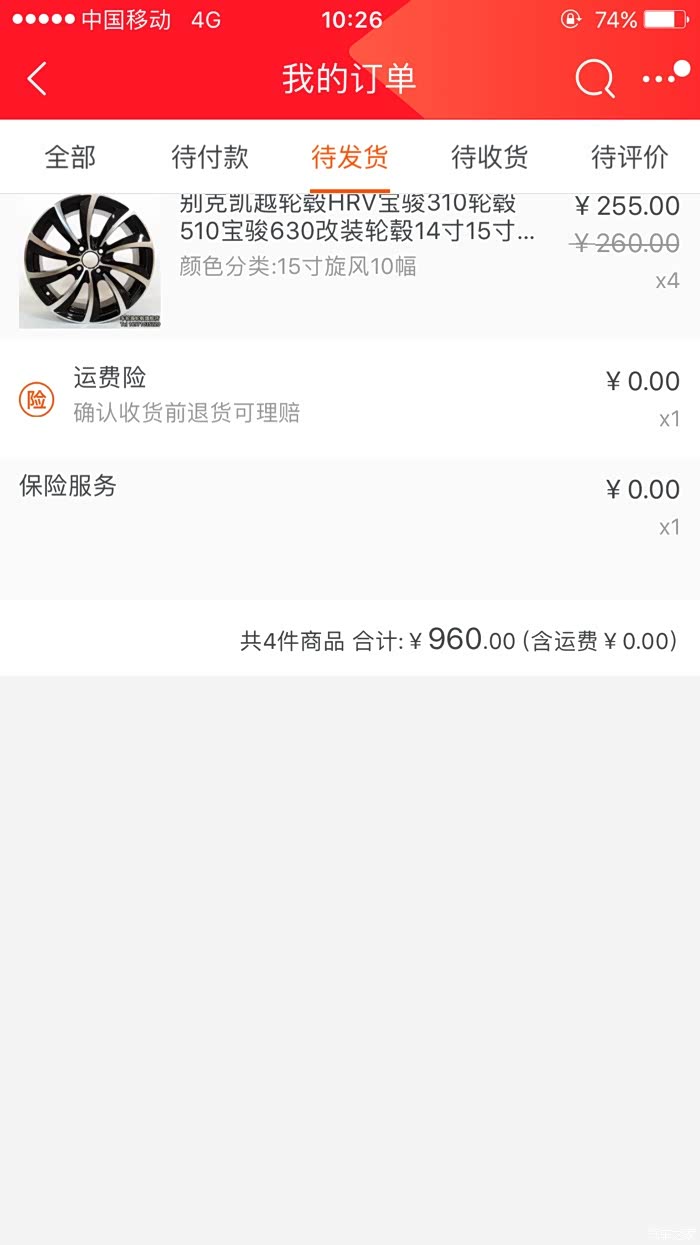This screenshot has width=700, height=1245.
Task: Switch to the 待付款 tab
Action: tap(210, 157)
